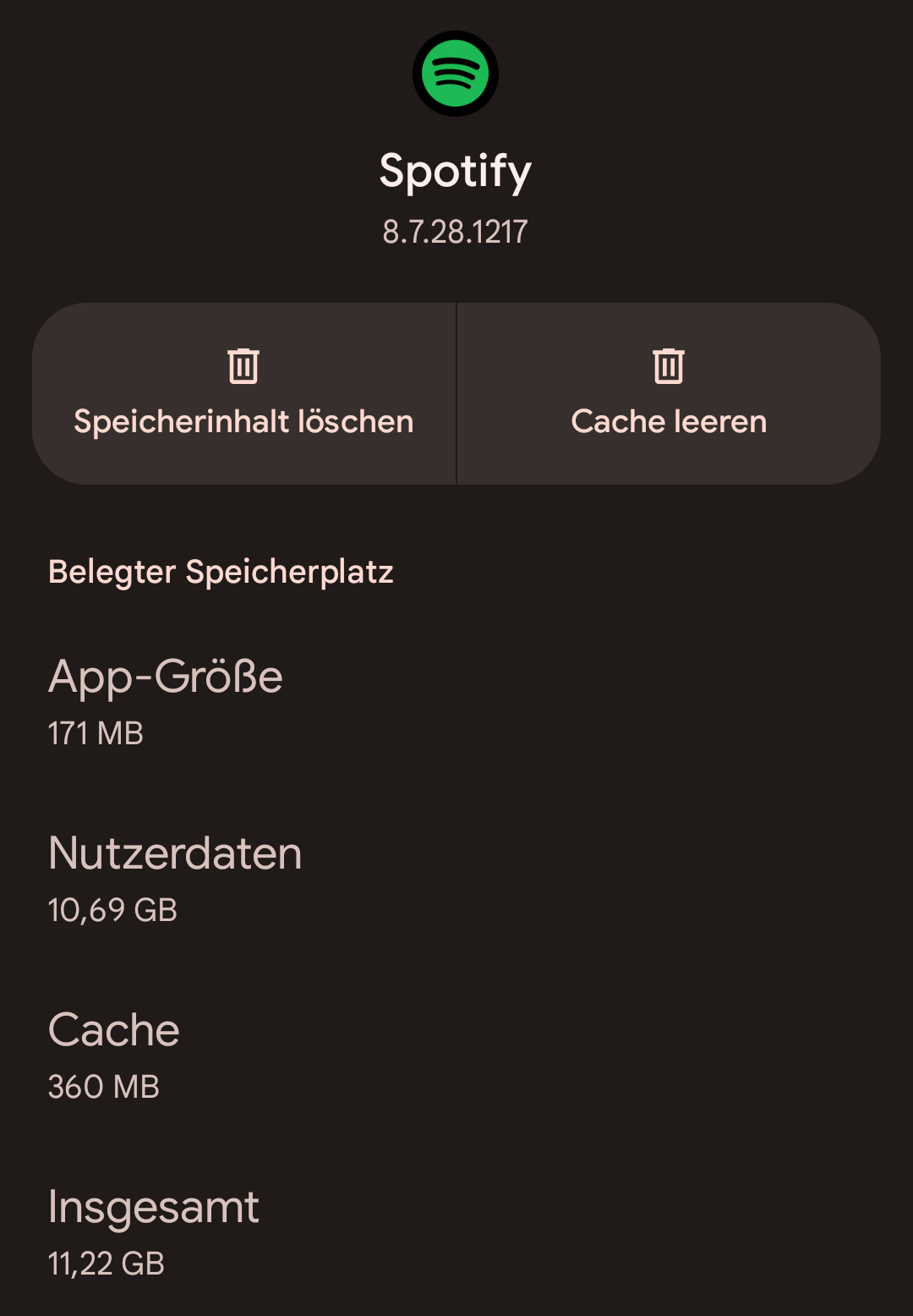Tap the App-Größe entry

pos(166,675)
